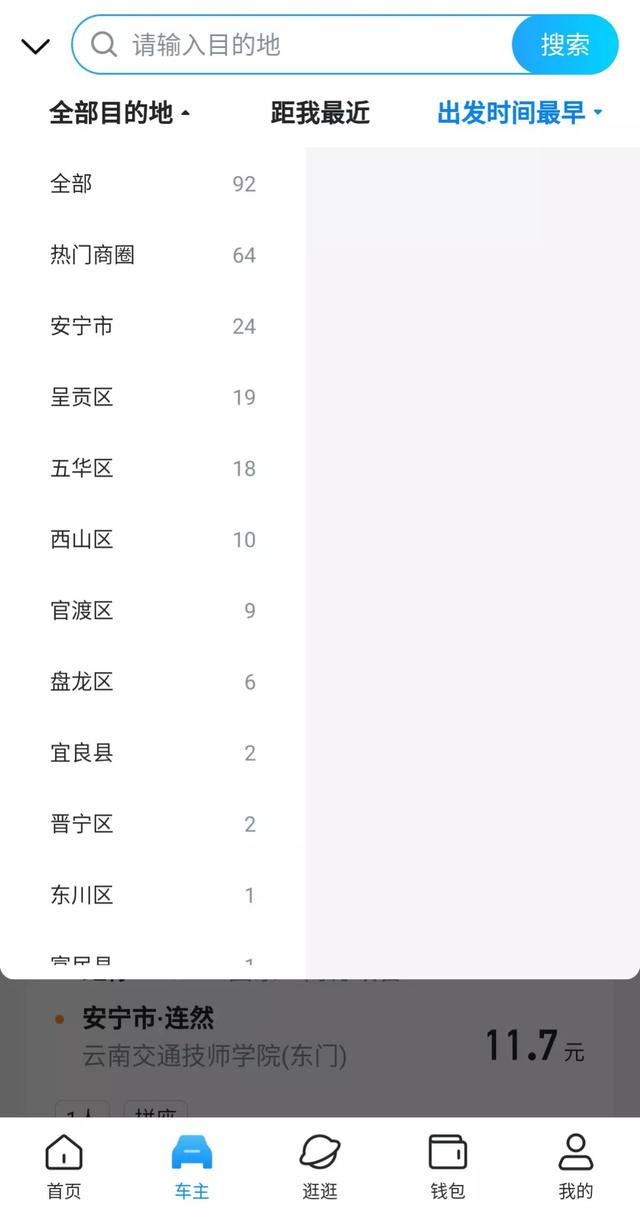Select 东川区 option
Screen dimensions: 640x1221
point(153,894)
